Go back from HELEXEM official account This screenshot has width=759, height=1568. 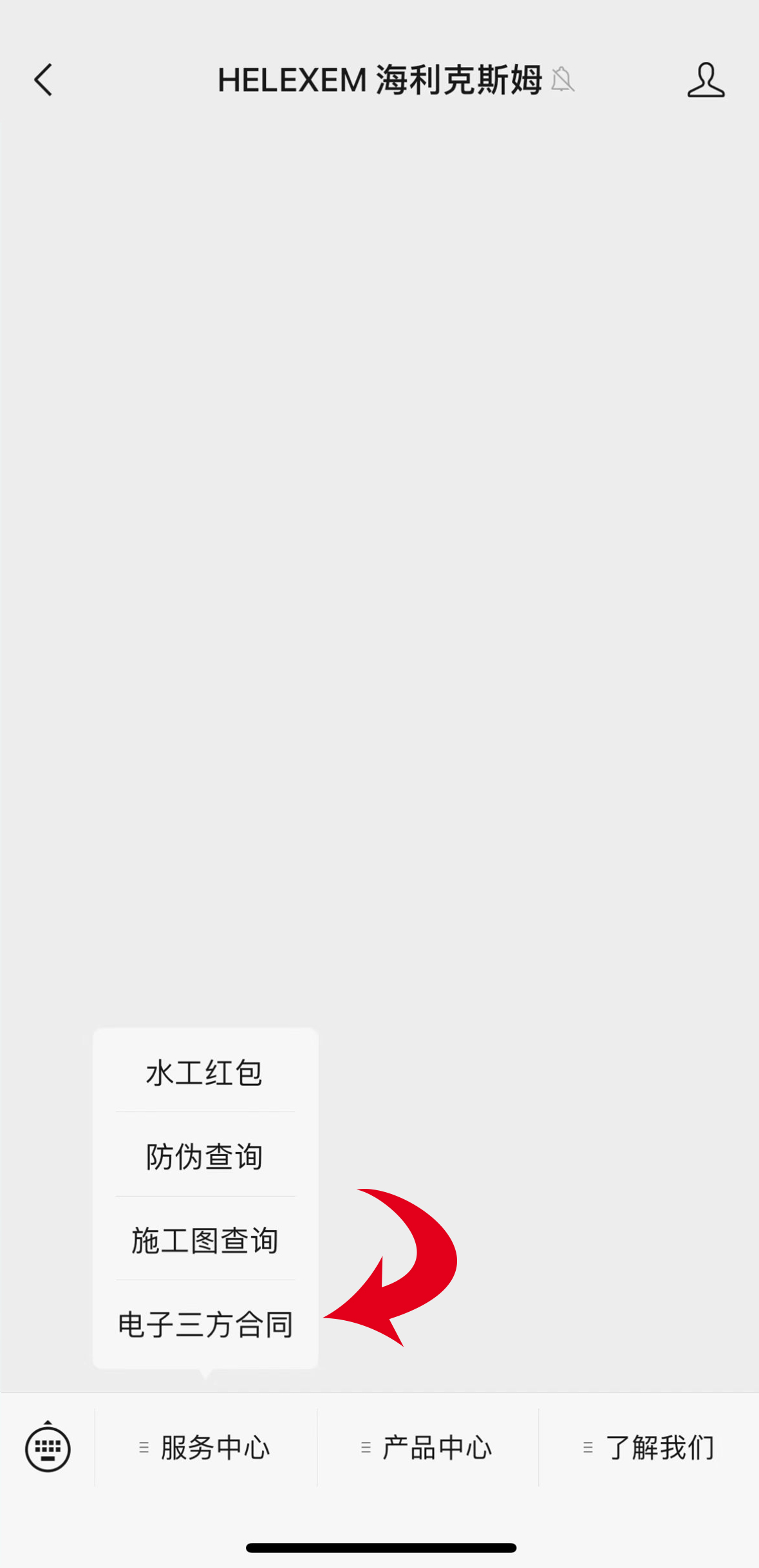(43, 80)
